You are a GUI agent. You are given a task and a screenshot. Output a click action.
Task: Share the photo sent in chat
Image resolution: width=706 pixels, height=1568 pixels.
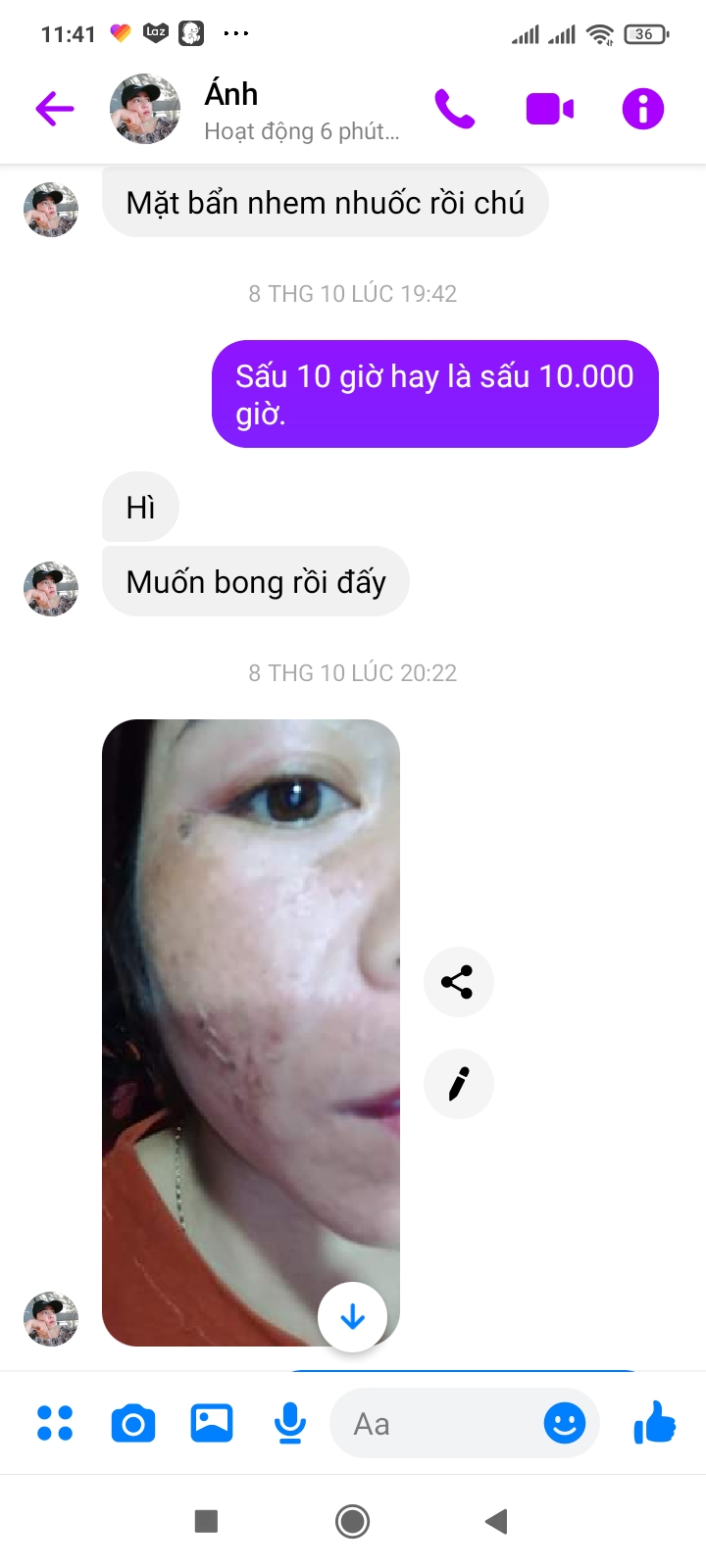click(x=458, y=982)
